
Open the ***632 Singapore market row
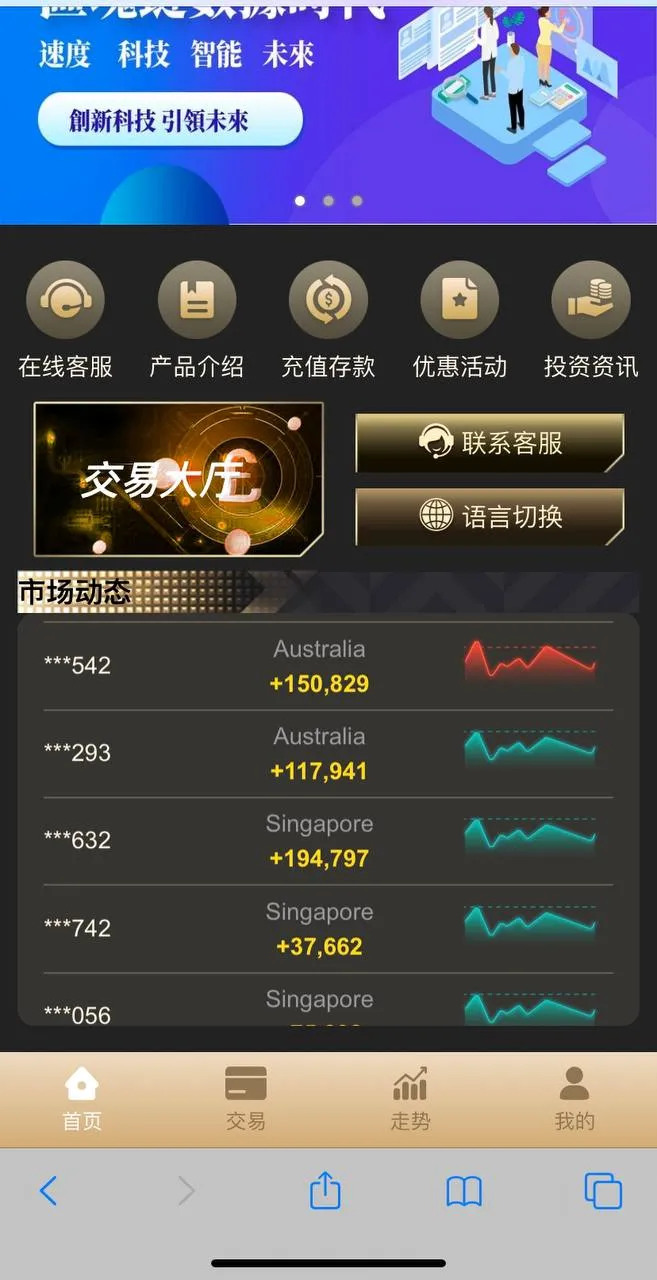click(x=328, y=841)
